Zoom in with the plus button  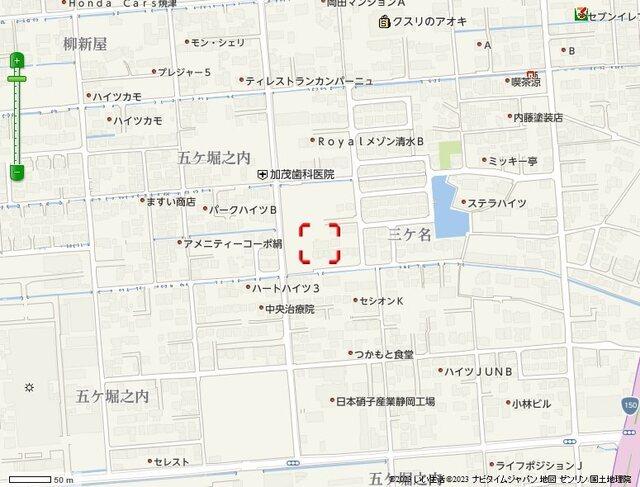point(16,60)
